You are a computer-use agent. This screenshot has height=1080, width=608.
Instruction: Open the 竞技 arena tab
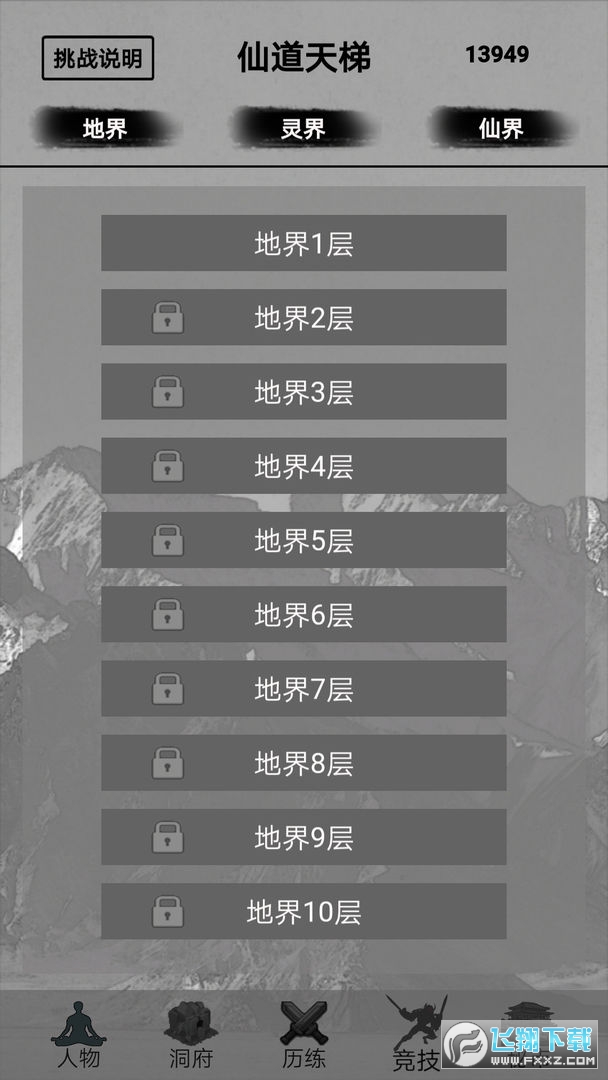[416, 1035]
